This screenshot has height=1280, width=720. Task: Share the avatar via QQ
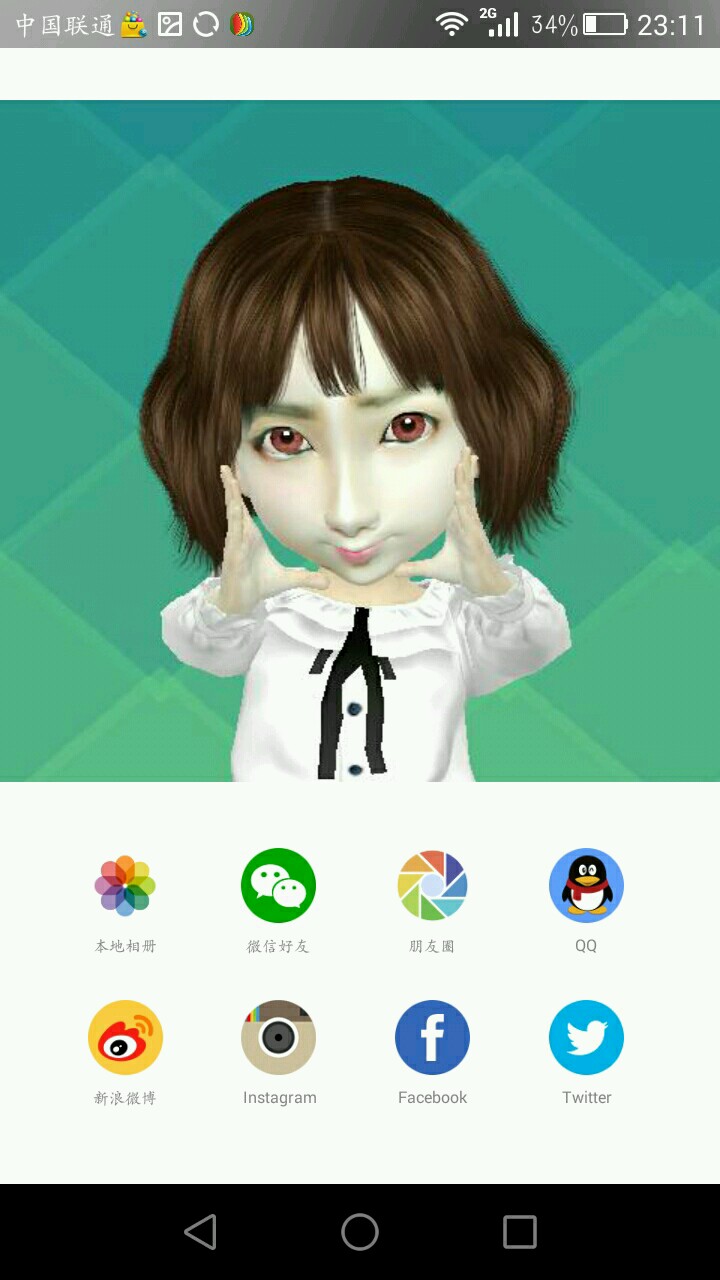pyautogui.click(x=586, y=886)
